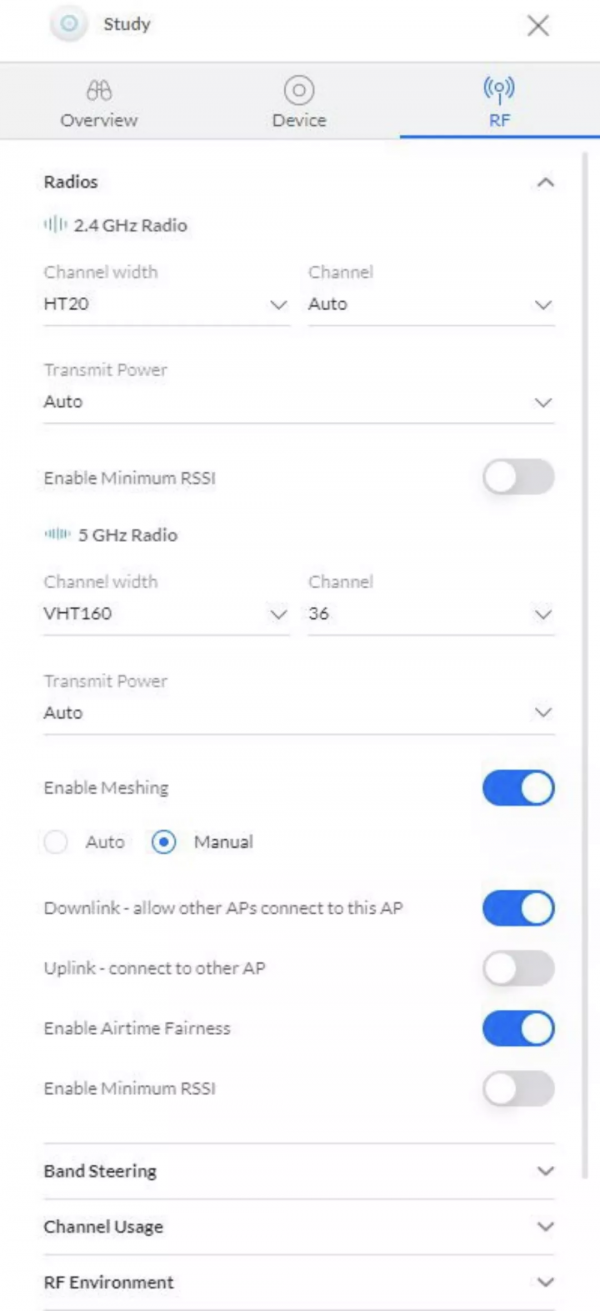Select the Manual meshing option
Viewport: 600px width, 1311px height.
tap(164, 842)
